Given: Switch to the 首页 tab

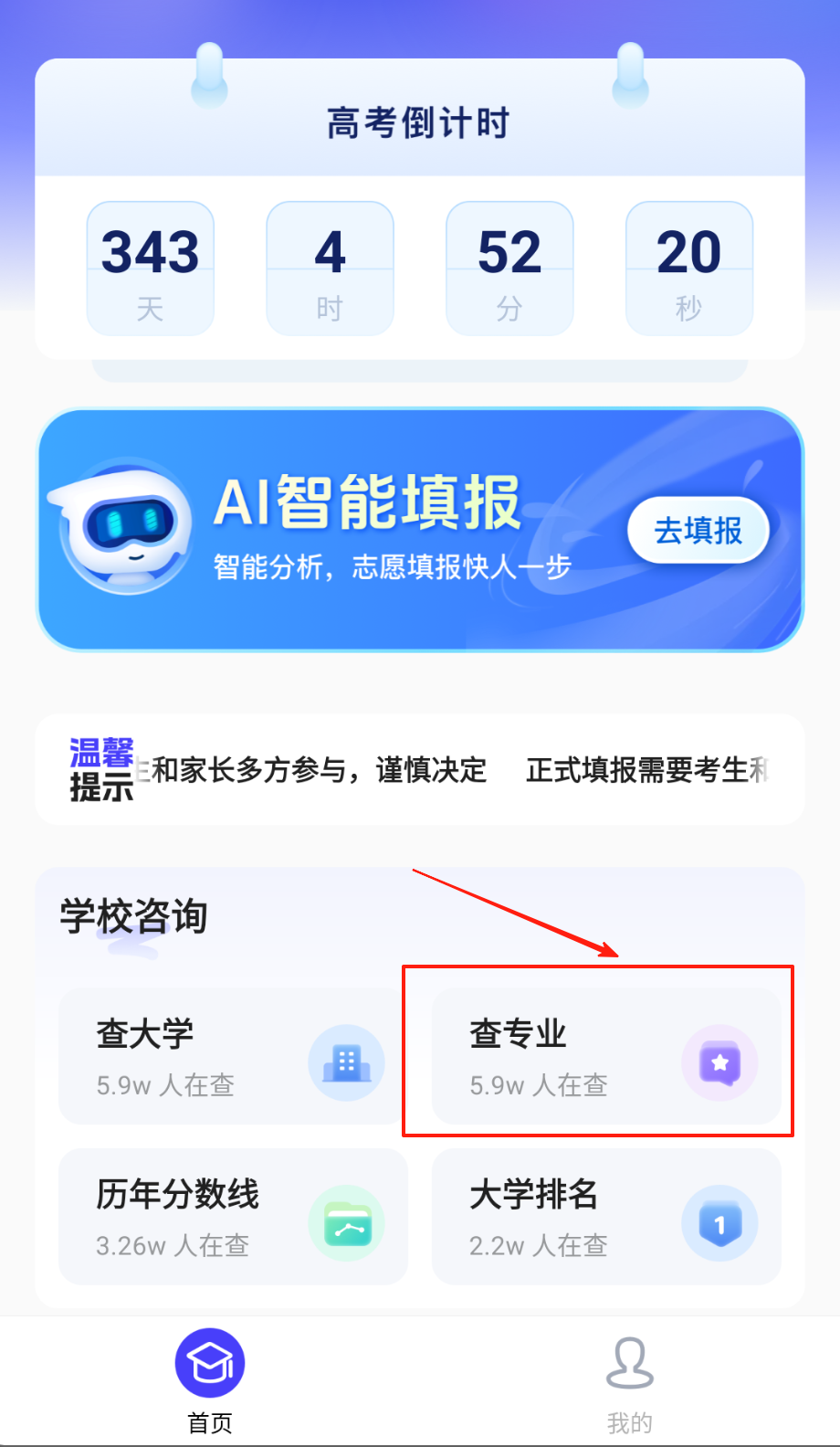Looking at the screenshot, I should (x=210, y=1380).
